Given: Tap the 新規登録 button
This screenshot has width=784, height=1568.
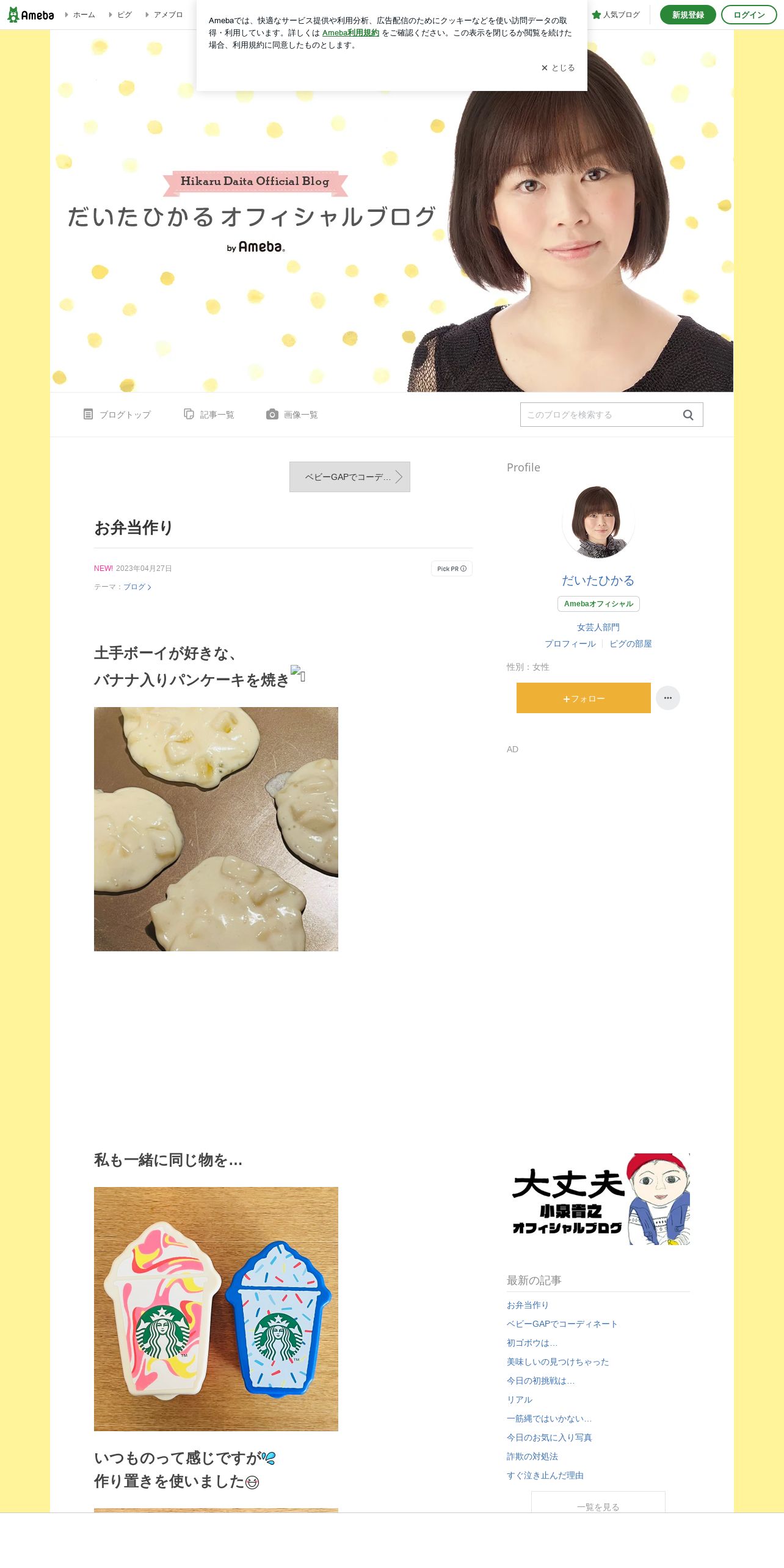Looking at the screenshot, I should point(688,15).
